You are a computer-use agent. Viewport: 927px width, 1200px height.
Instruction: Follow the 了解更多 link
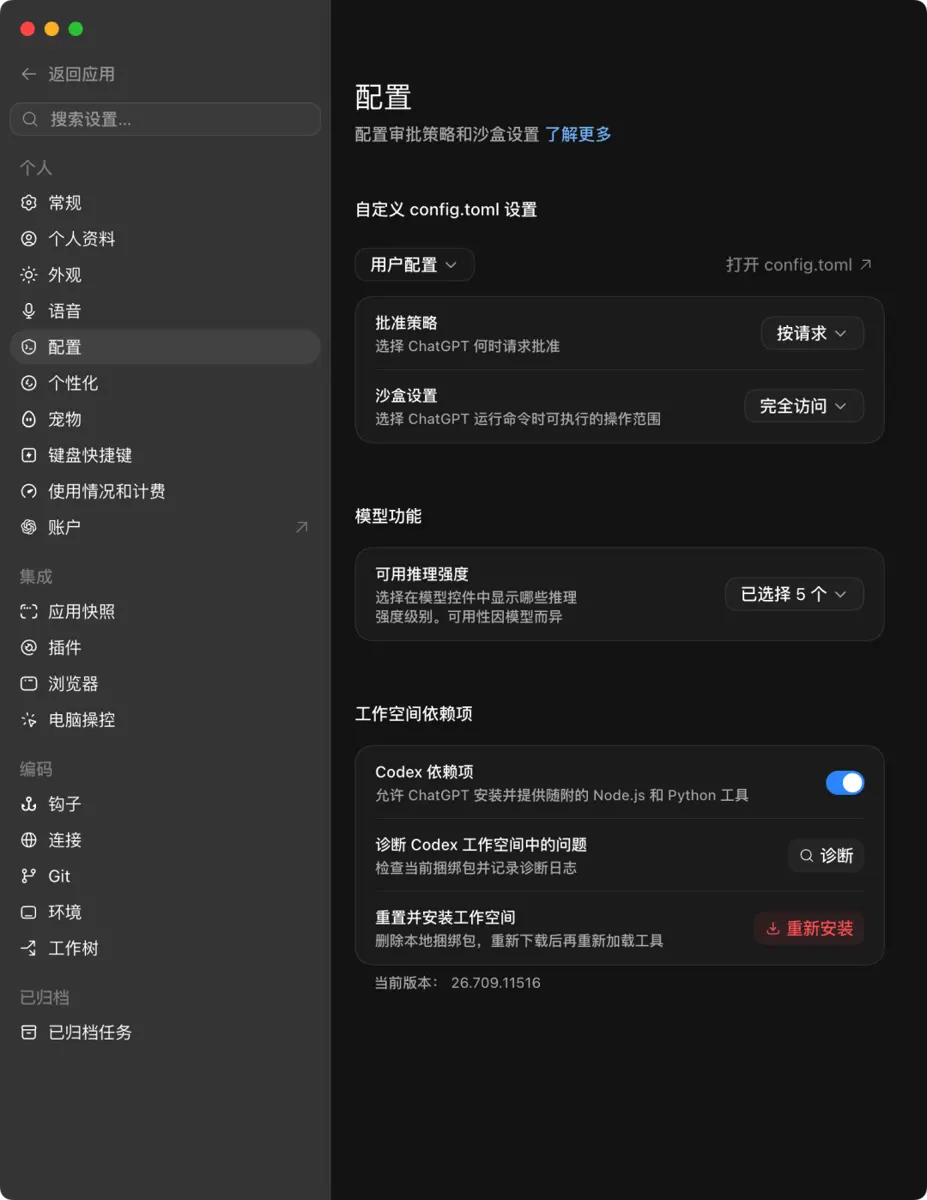click(578, 134)
